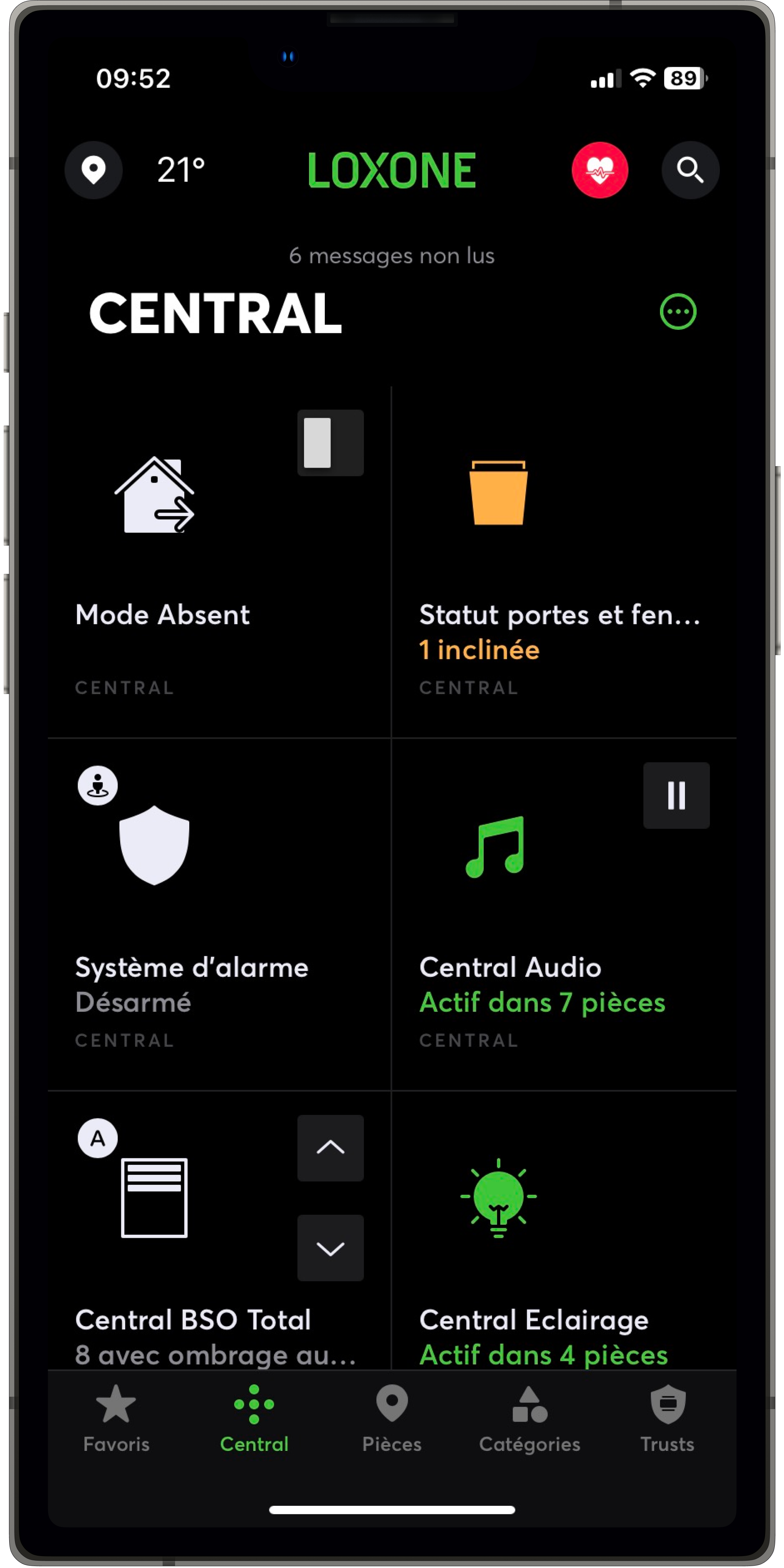Viewport: 784px width, 1568px height.
Task: Raise blinds with Central BSO up arrow
Action: (x=330, y=1148)
